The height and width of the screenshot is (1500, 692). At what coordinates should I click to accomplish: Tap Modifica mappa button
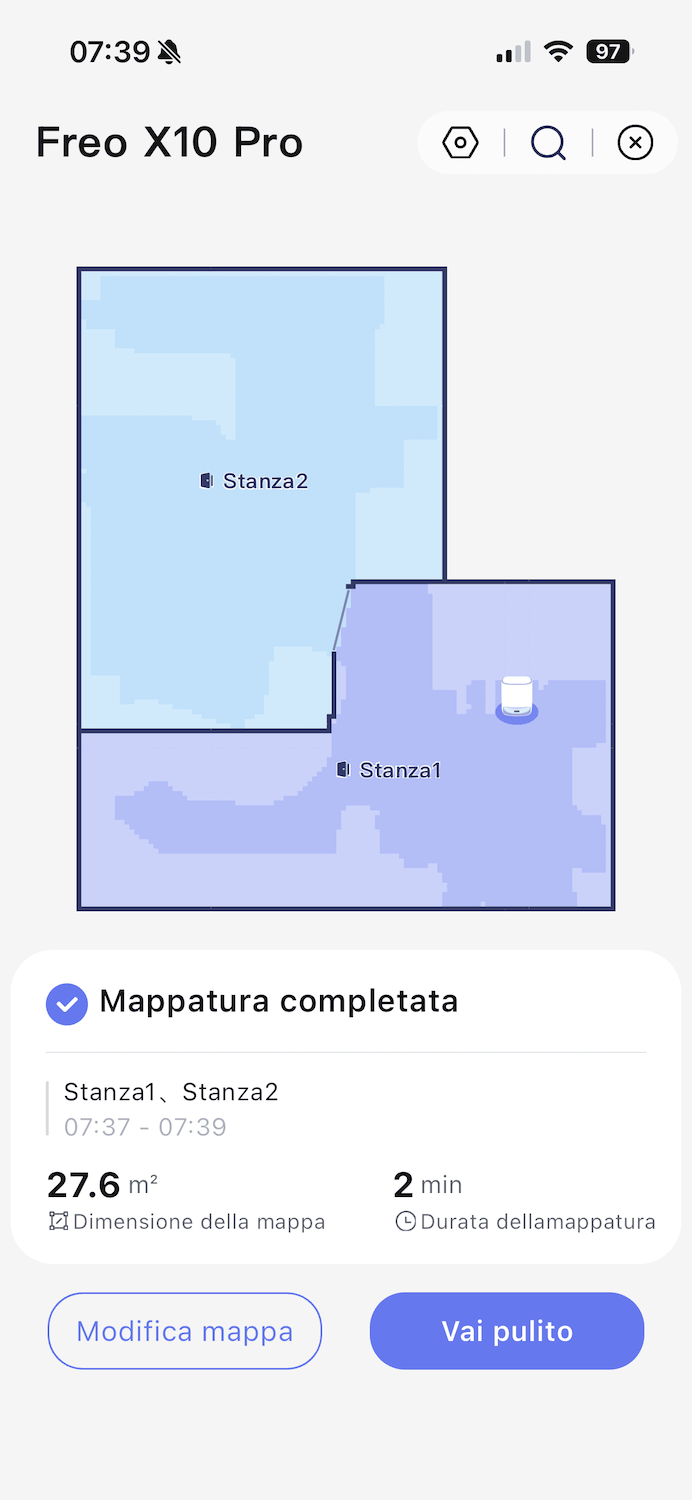coord(185,1331)
